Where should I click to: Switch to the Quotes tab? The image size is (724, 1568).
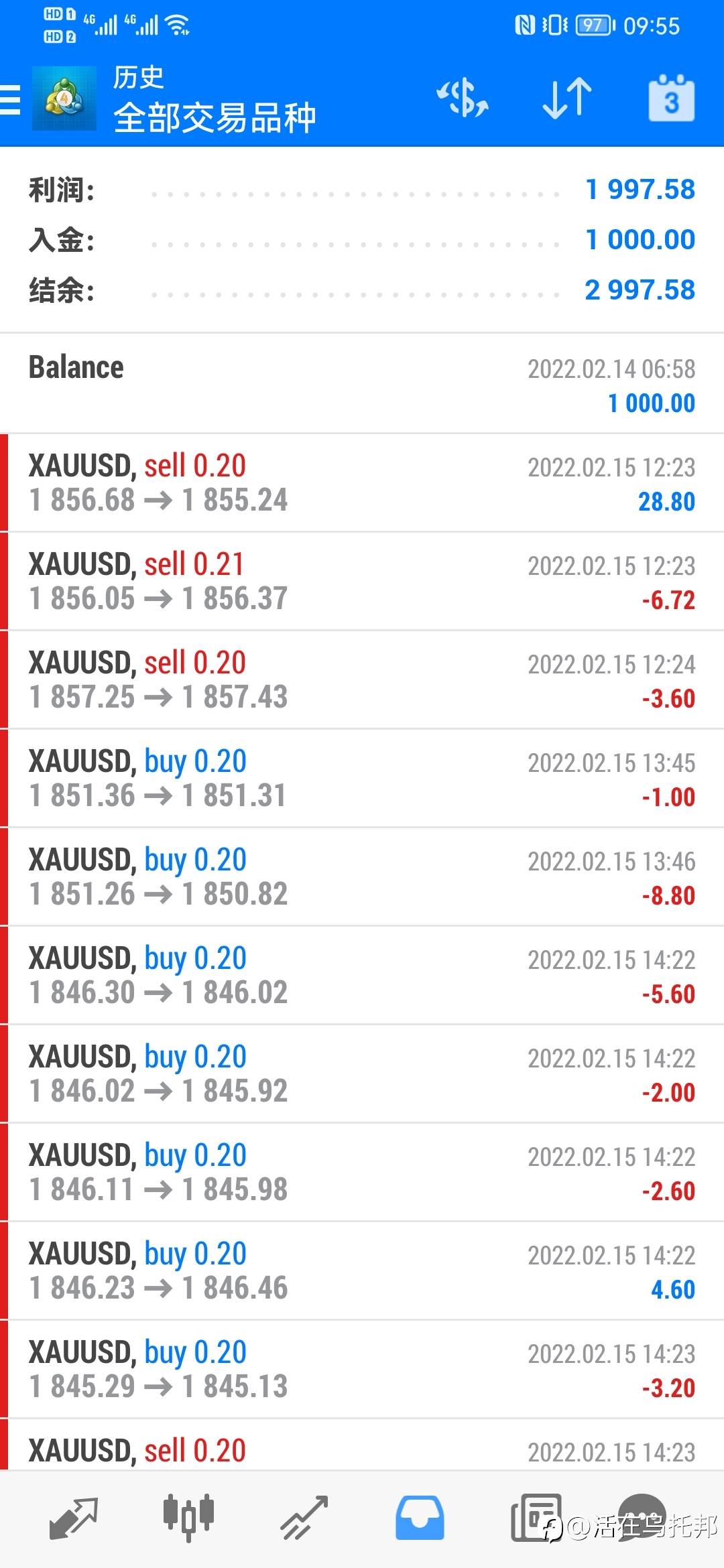tap(73, 1517)
